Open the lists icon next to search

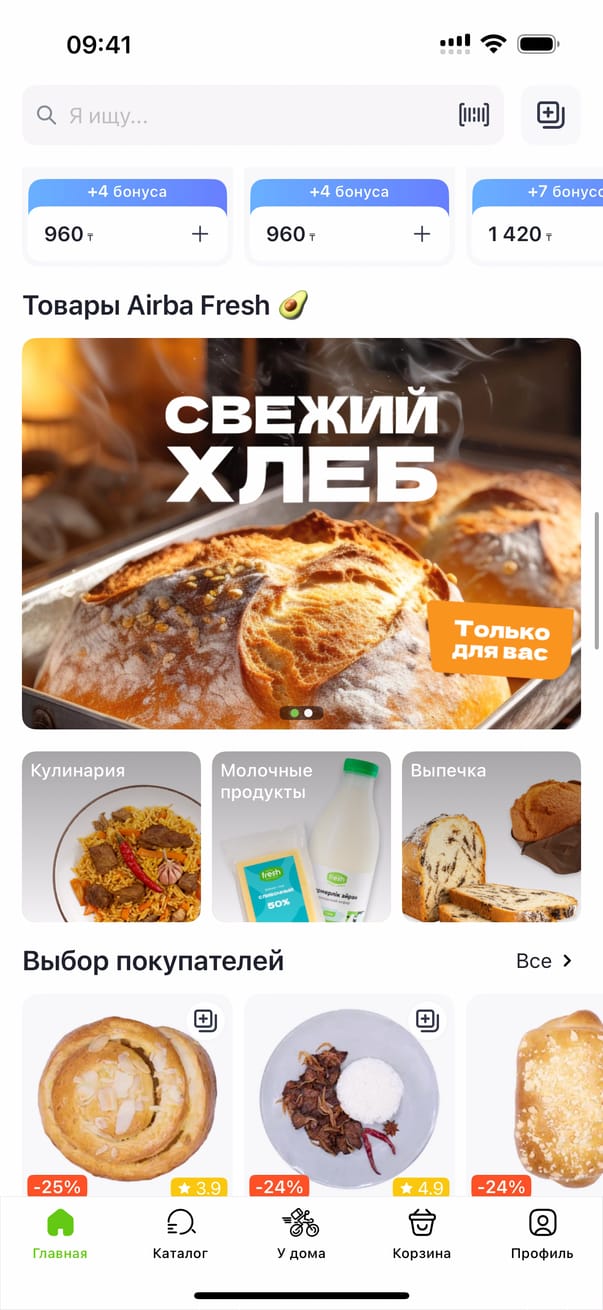(x=551, y=115)
